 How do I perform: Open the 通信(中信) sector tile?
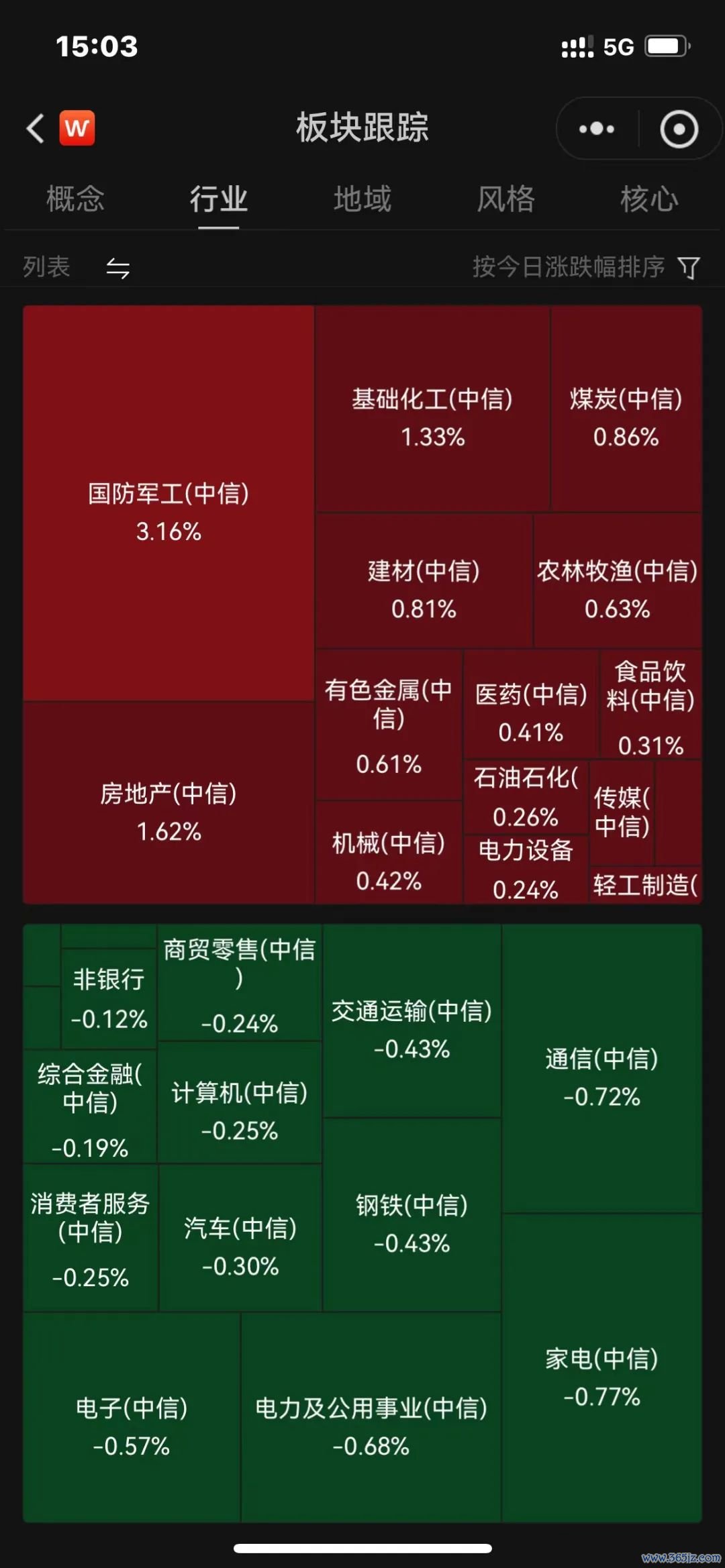pos(602,1069)
